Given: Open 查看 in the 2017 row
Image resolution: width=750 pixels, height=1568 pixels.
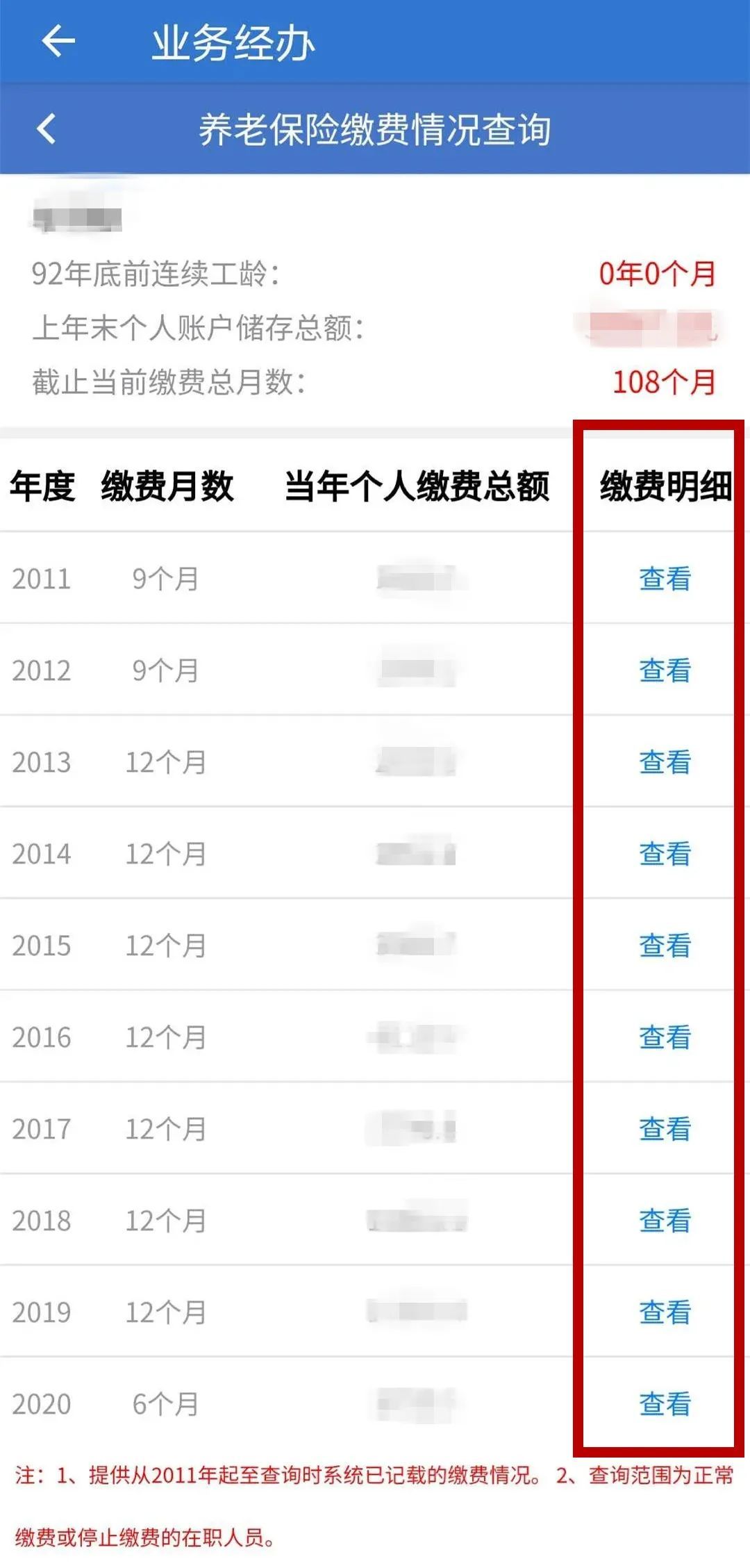Looking at the screenshot, I should tap(665, 1129).
